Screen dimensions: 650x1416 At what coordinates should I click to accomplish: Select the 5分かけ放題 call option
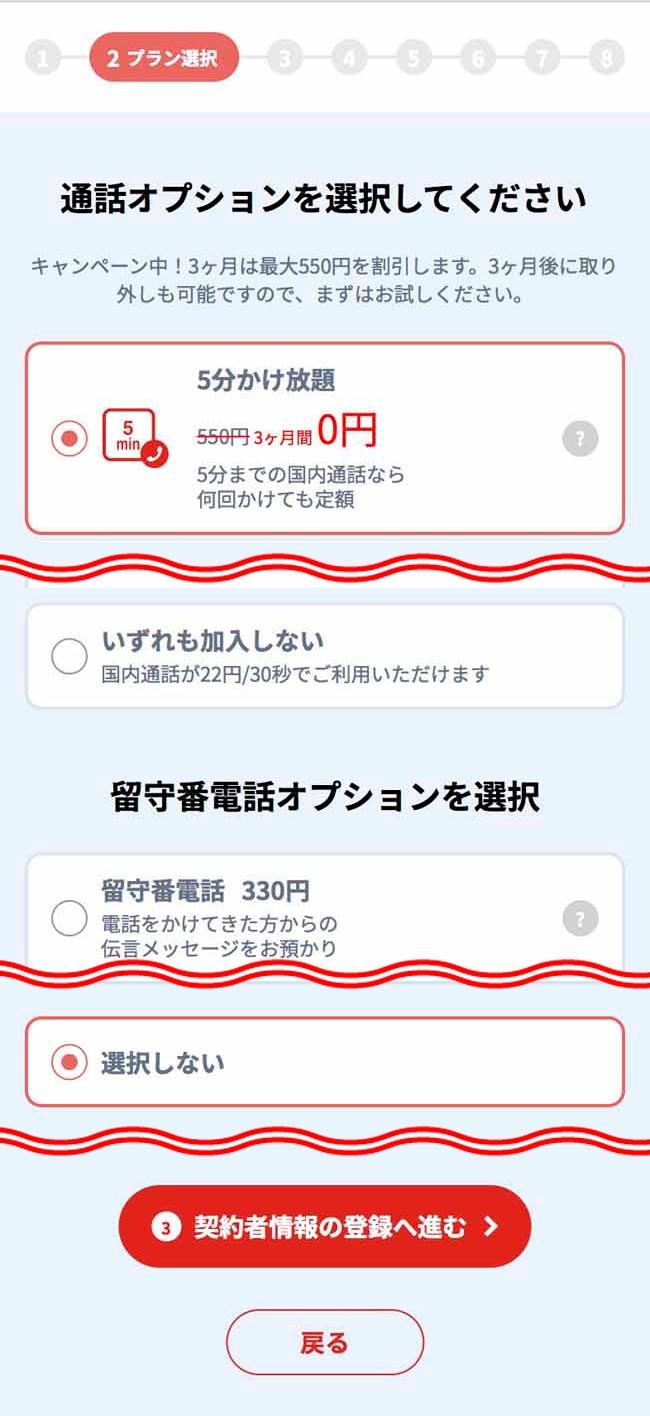pos(69,438)
